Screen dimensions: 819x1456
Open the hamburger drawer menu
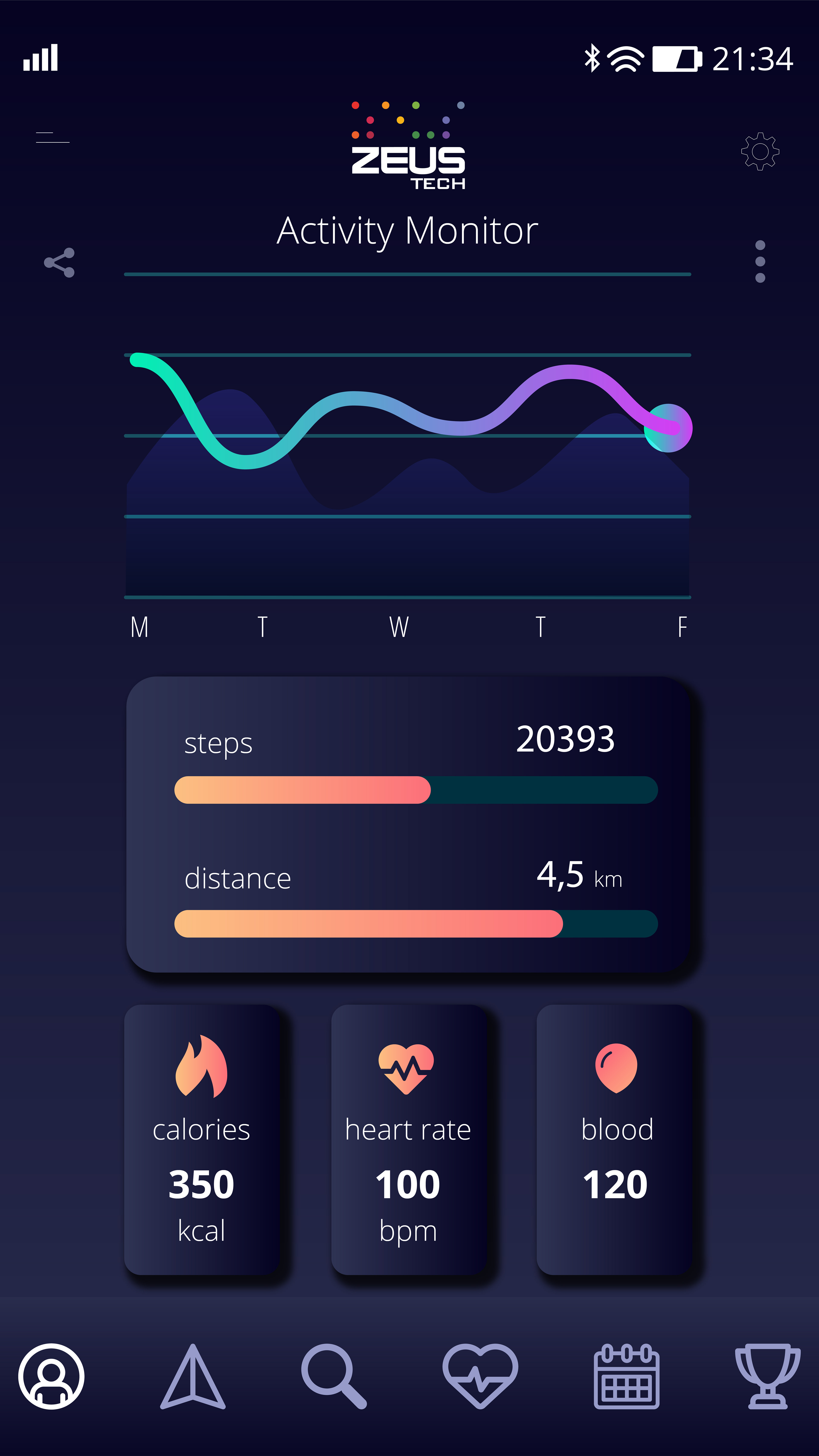click(x=52, y=137)
